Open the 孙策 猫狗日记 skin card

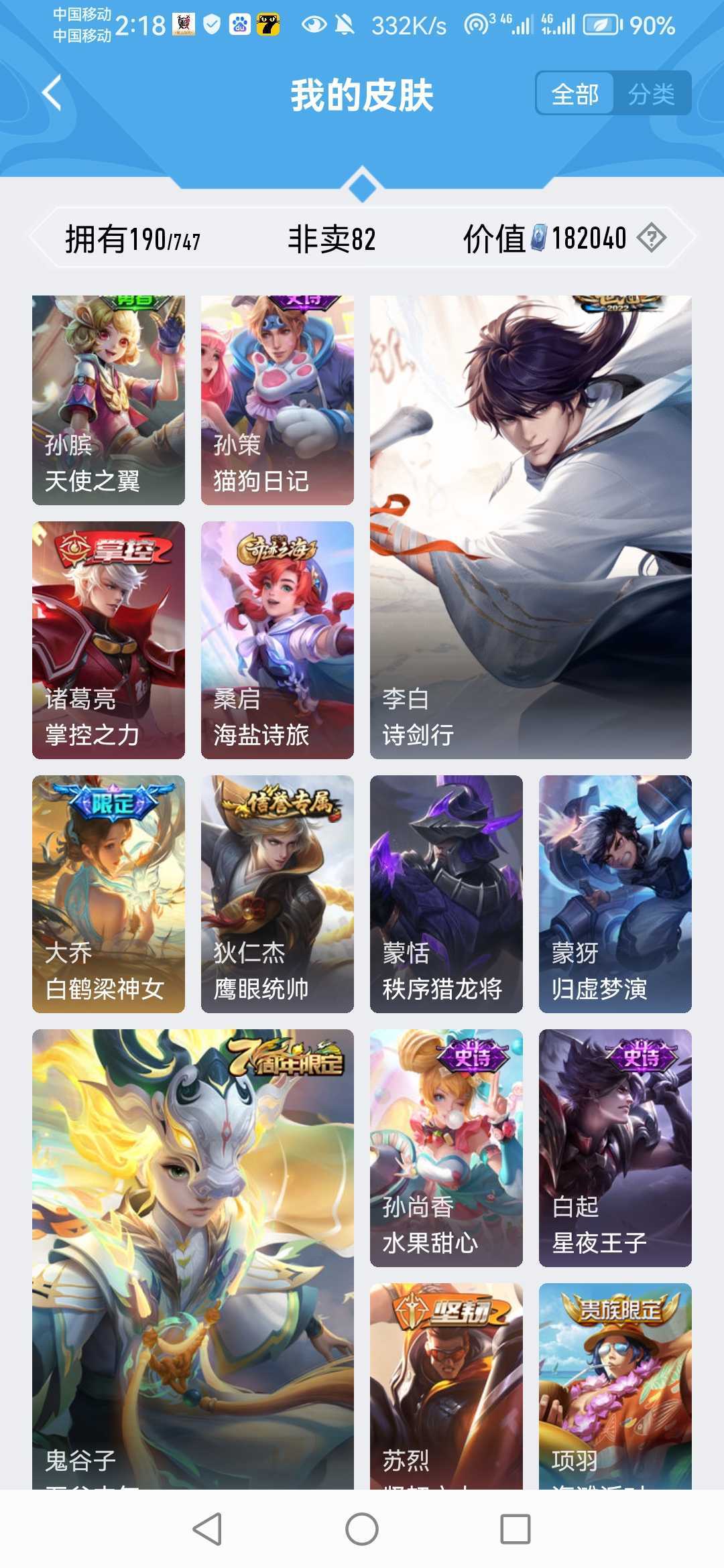pos(278,400)
